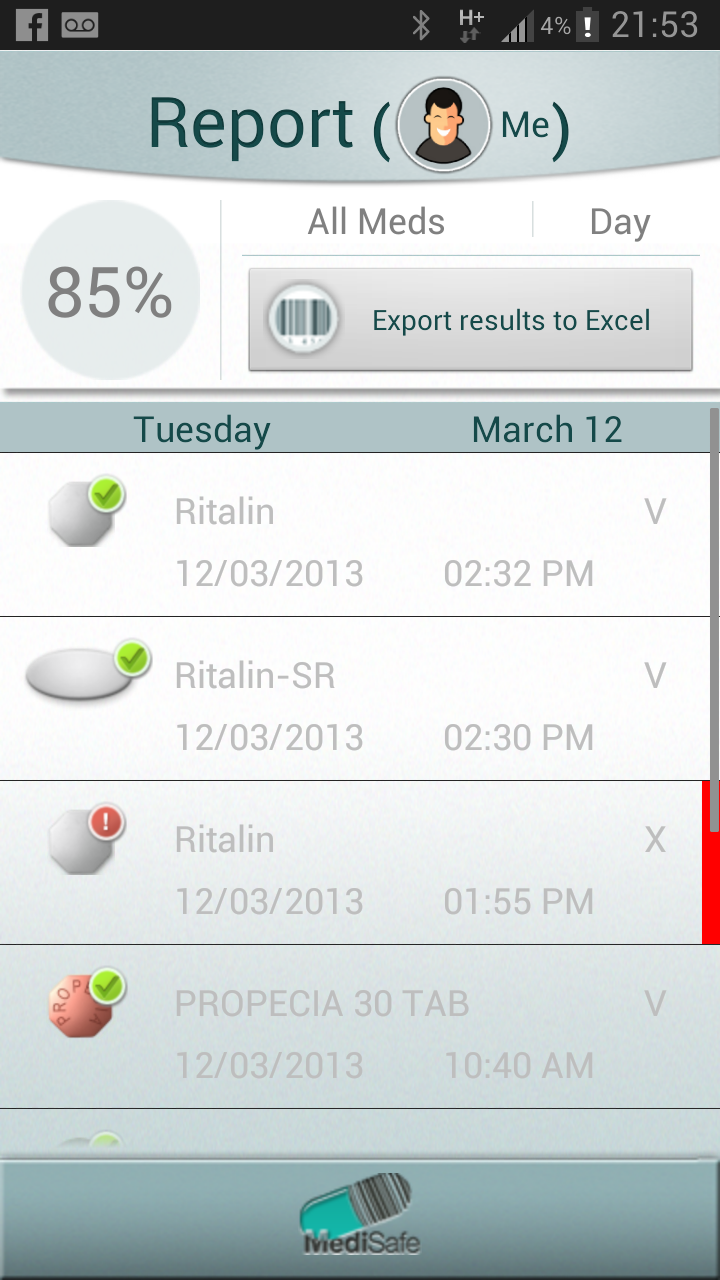
Task: Open the Me profile avatar
Action: coord(443,124)
